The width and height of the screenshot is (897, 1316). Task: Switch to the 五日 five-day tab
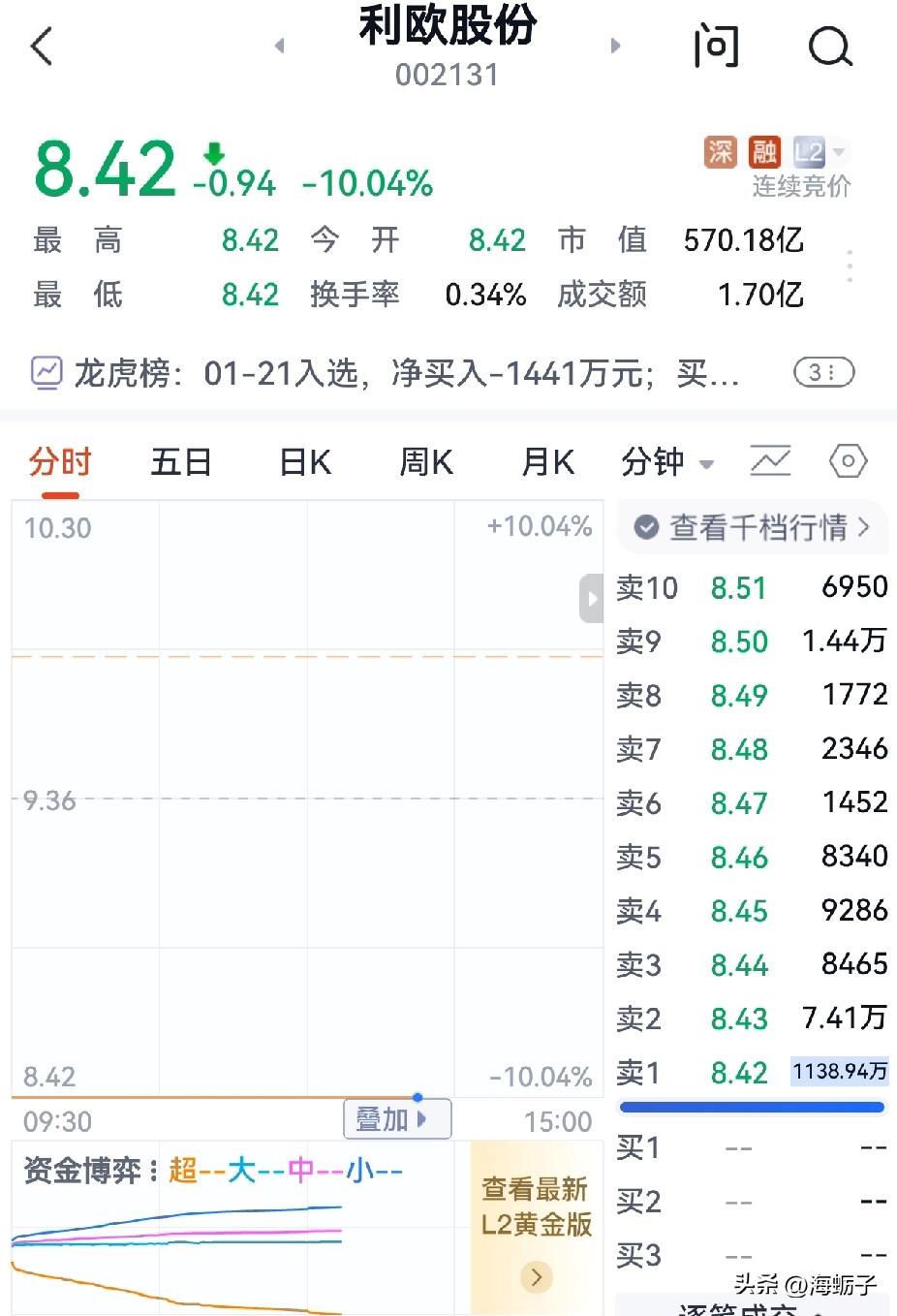point(181,461)
